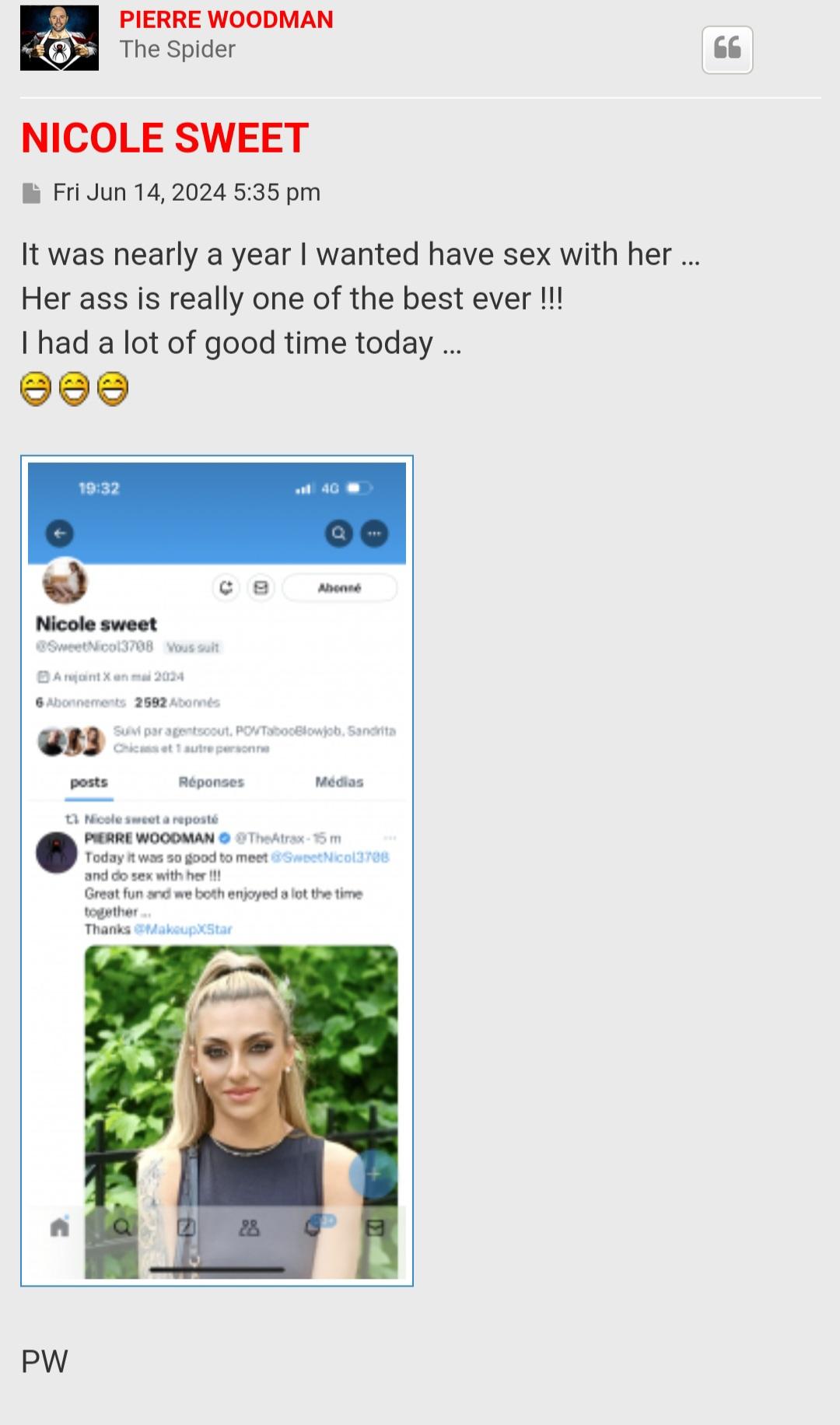840x1425 pixels.
Task: Open the NICOLE SWEET post title link
Action: (x=165, y=138)
